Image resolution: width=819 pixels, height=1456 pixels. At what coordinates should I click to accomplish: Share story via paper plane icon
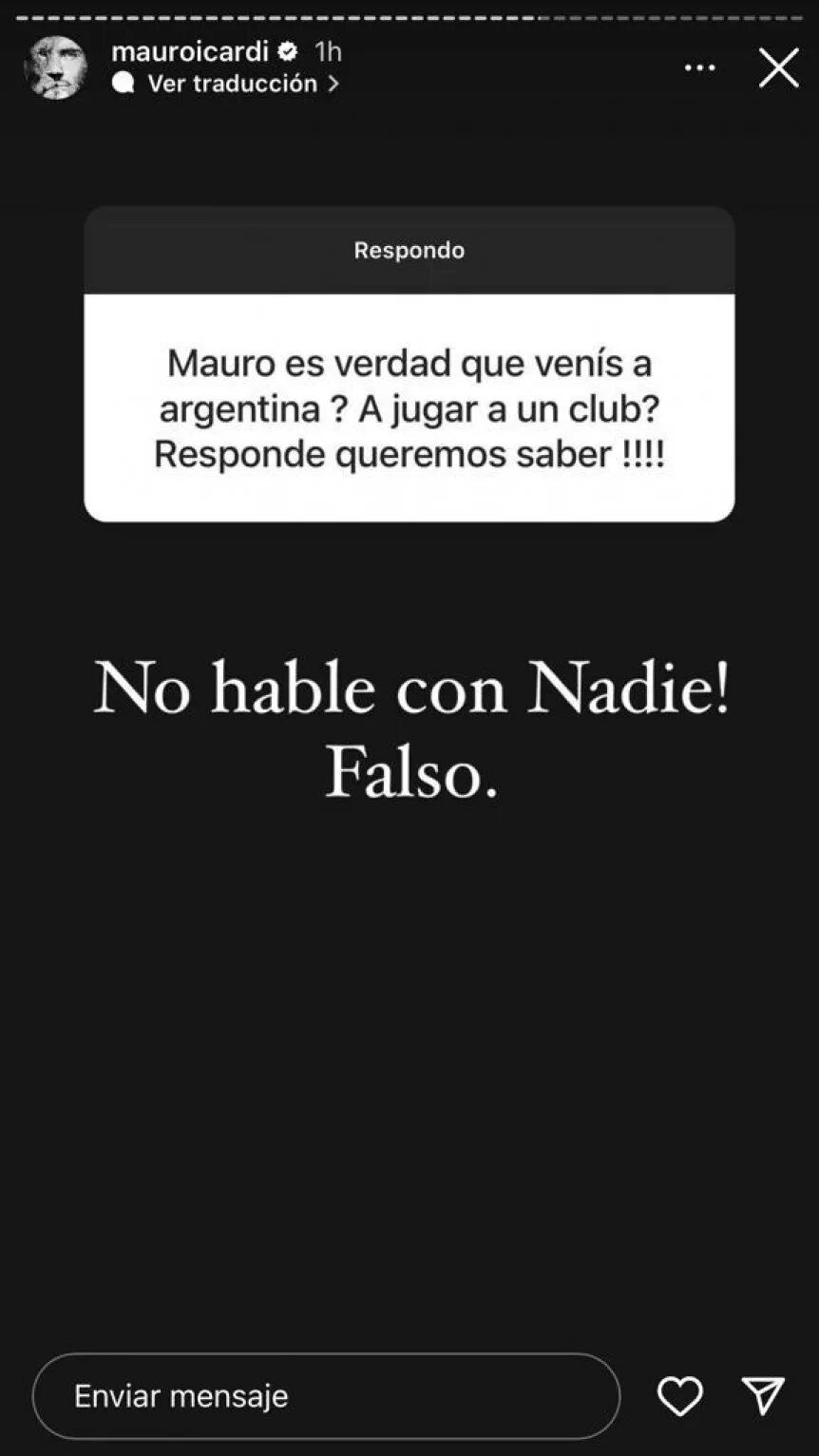762,1396
